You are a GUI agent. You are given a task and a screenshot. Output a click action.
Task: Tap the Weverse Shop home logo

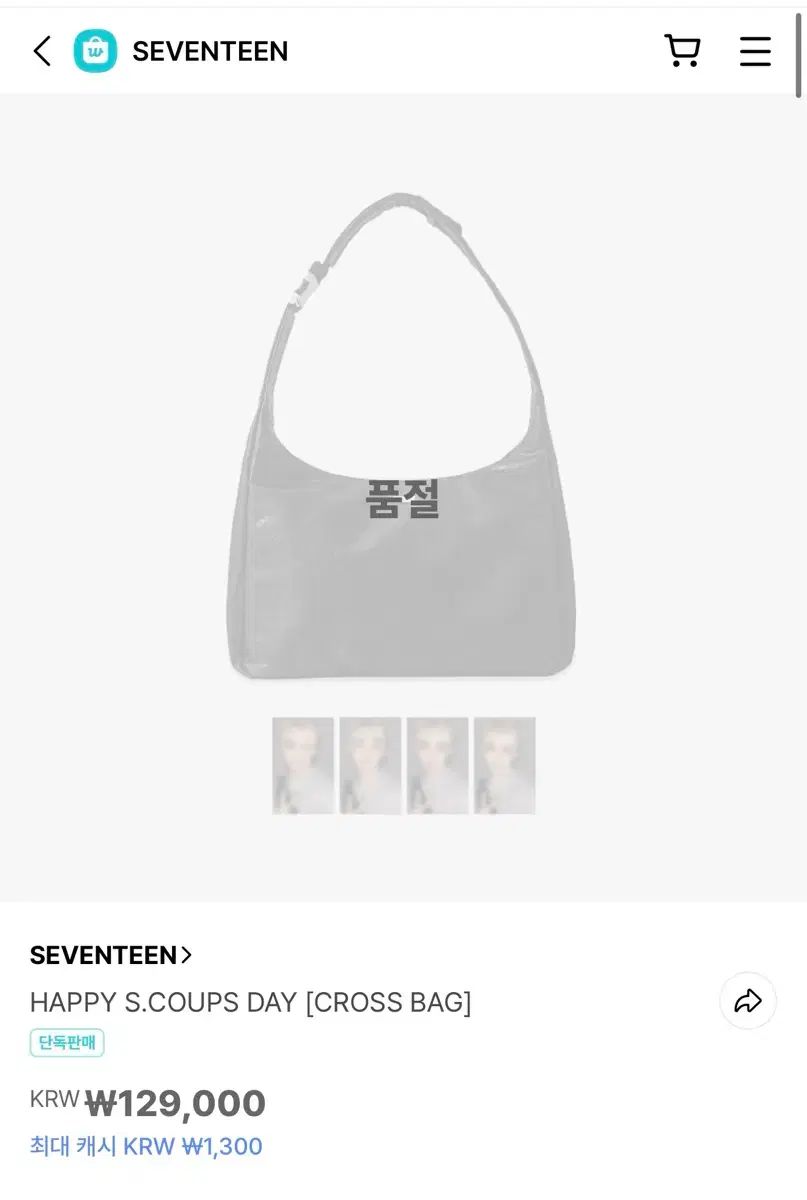click(x=95, y=51)
